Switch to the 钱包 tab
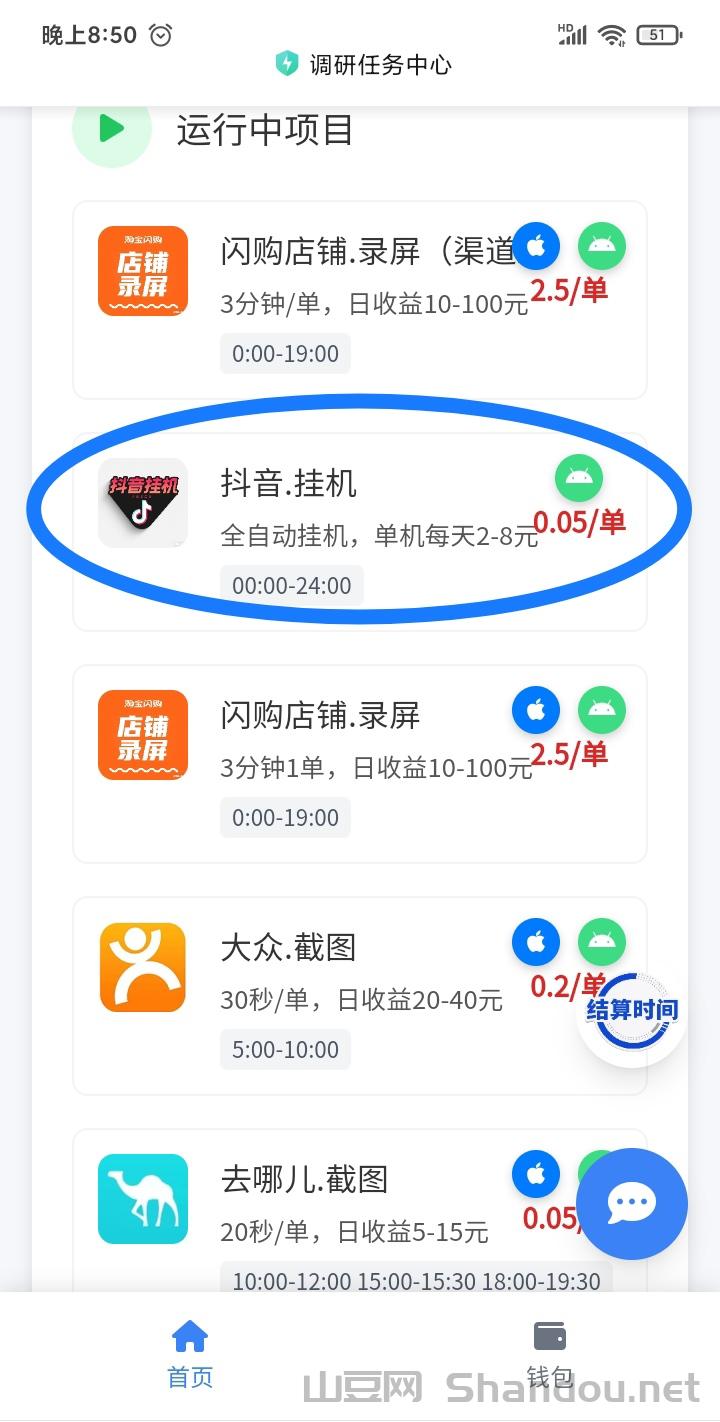Viewport: 720px width, 1422px height. (549, 1354)
